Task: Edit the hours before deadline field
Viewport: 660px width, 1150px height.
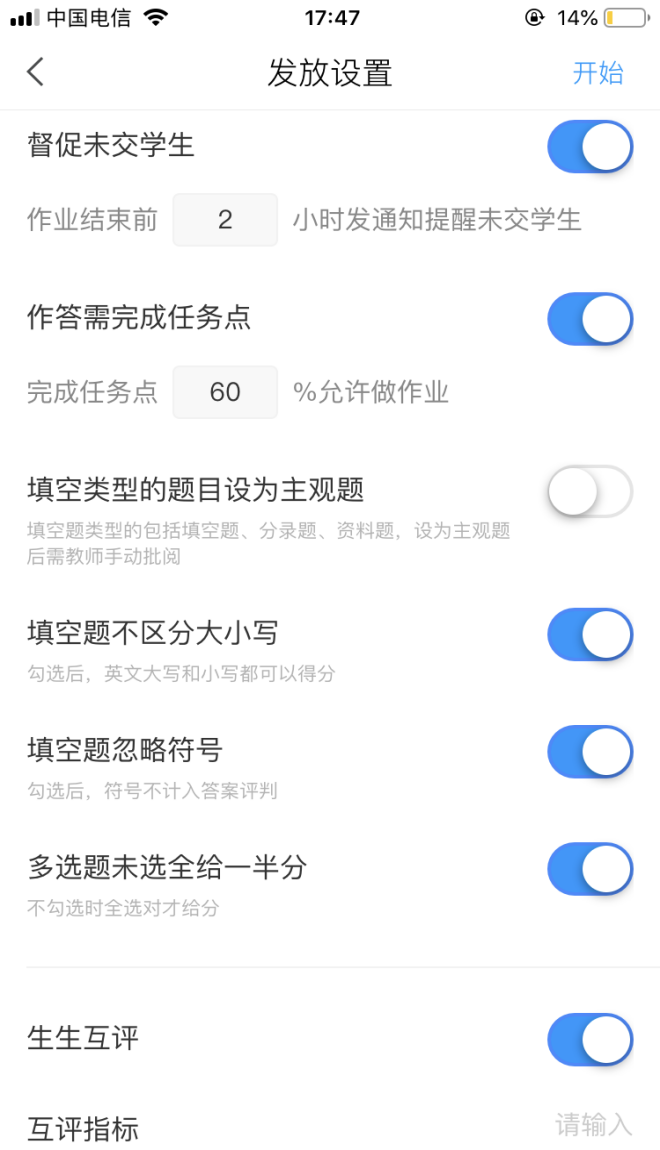Action: pyautogui.click(x=225, y=220)
